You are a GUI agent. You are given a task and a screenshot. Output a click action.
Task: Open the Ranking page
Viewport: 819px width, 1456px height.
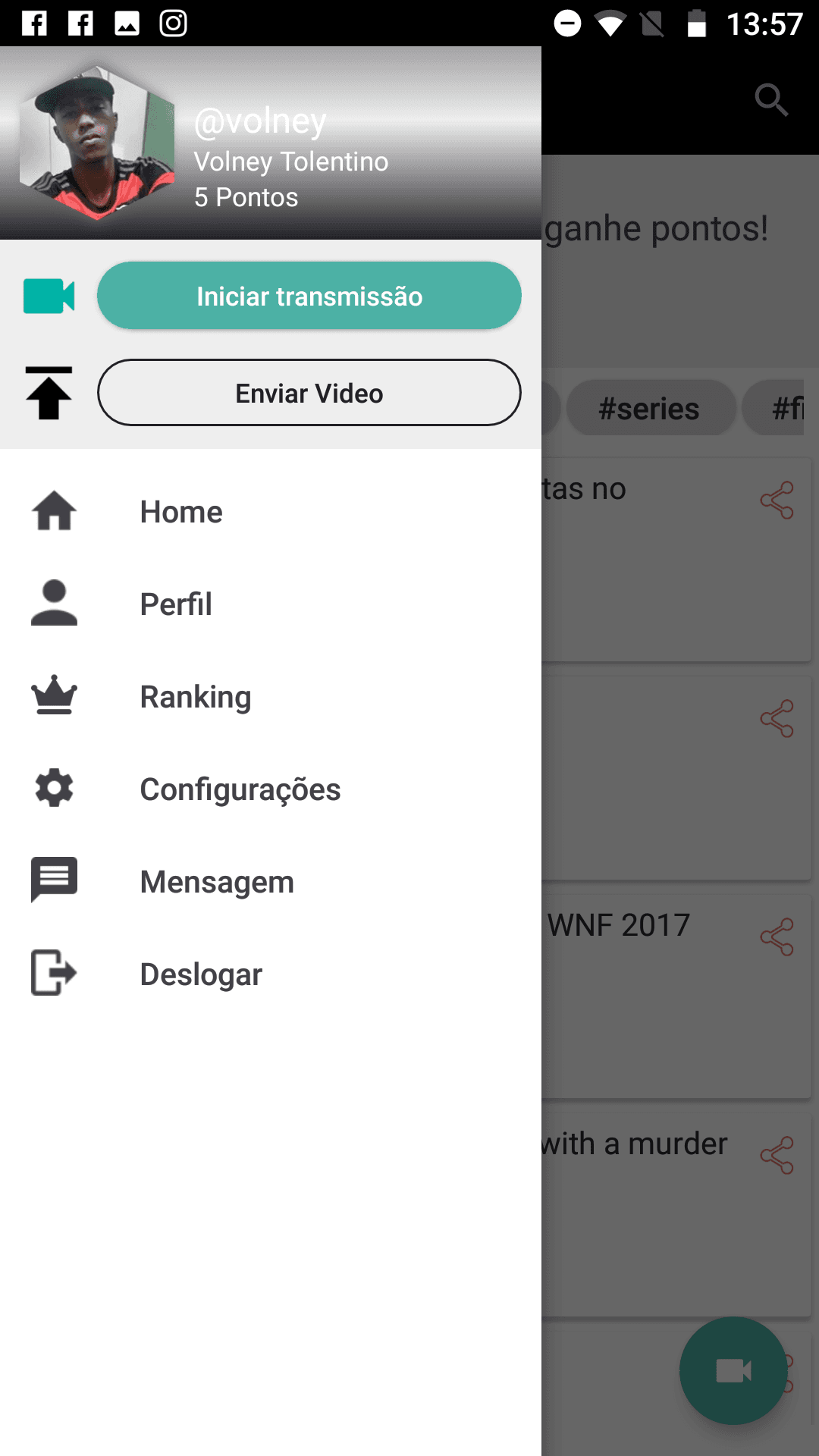point(195,697)
